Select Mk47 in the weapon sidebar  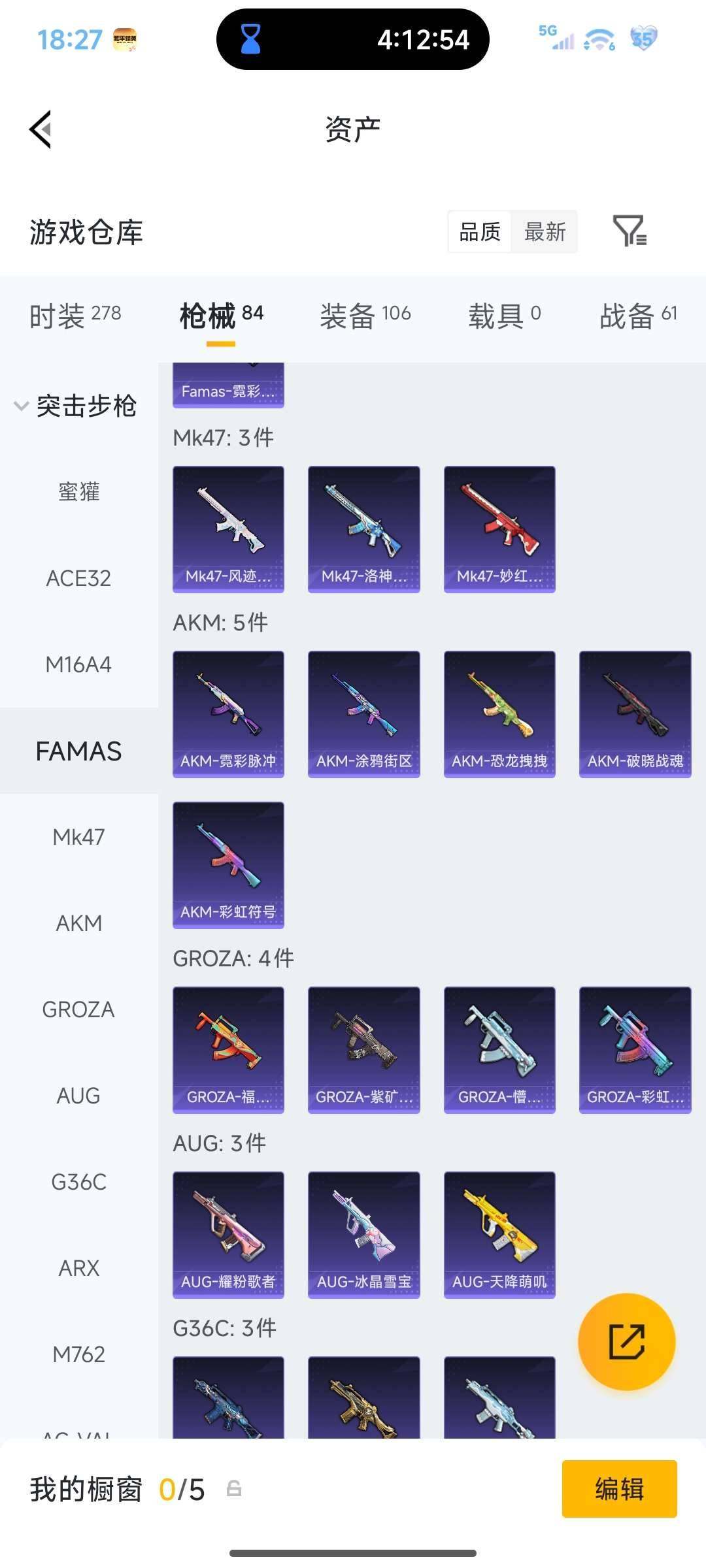[x=78, y=837]
